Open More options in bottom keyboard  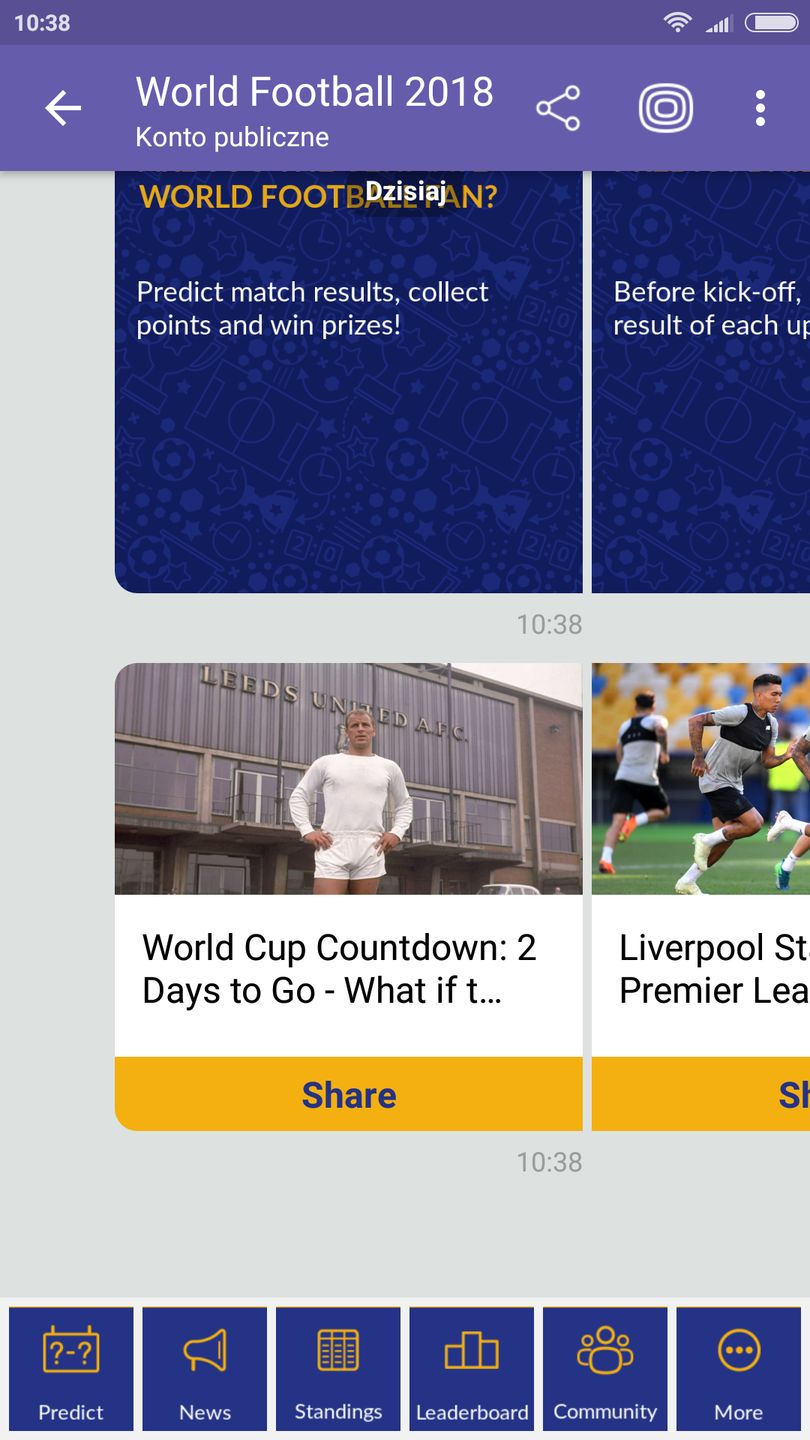pos(739,1368)
